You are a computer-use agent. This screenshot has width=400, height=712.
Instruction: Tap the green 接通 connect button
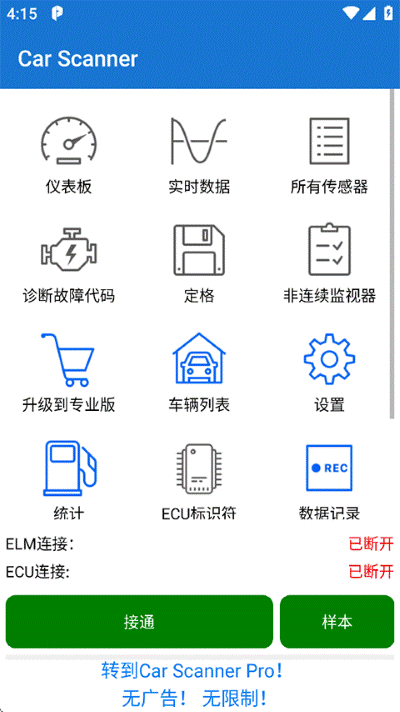click(x=139, y=622)
